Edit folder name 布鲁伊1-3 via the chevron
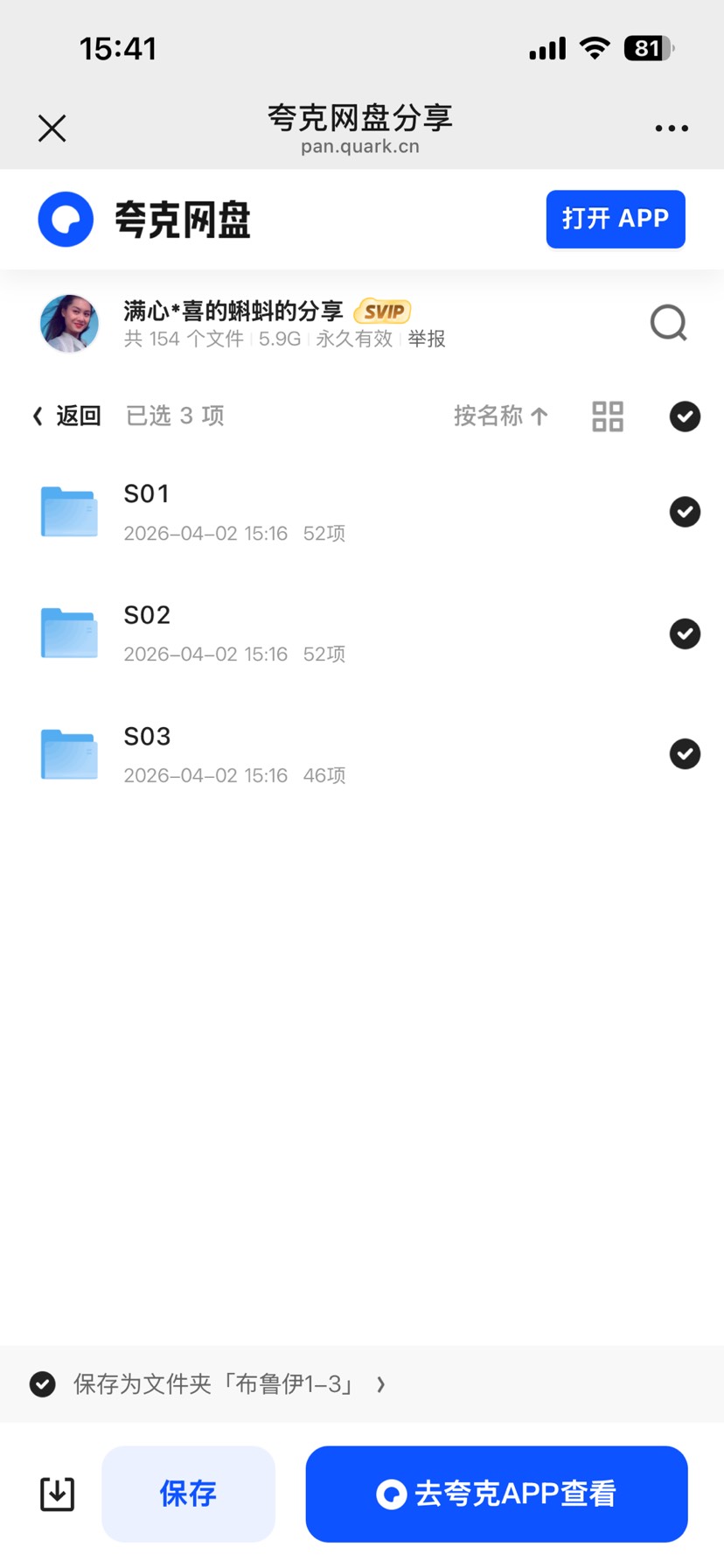The height and width of the screenshot is (1568, 724). (x=380, y=1384)
